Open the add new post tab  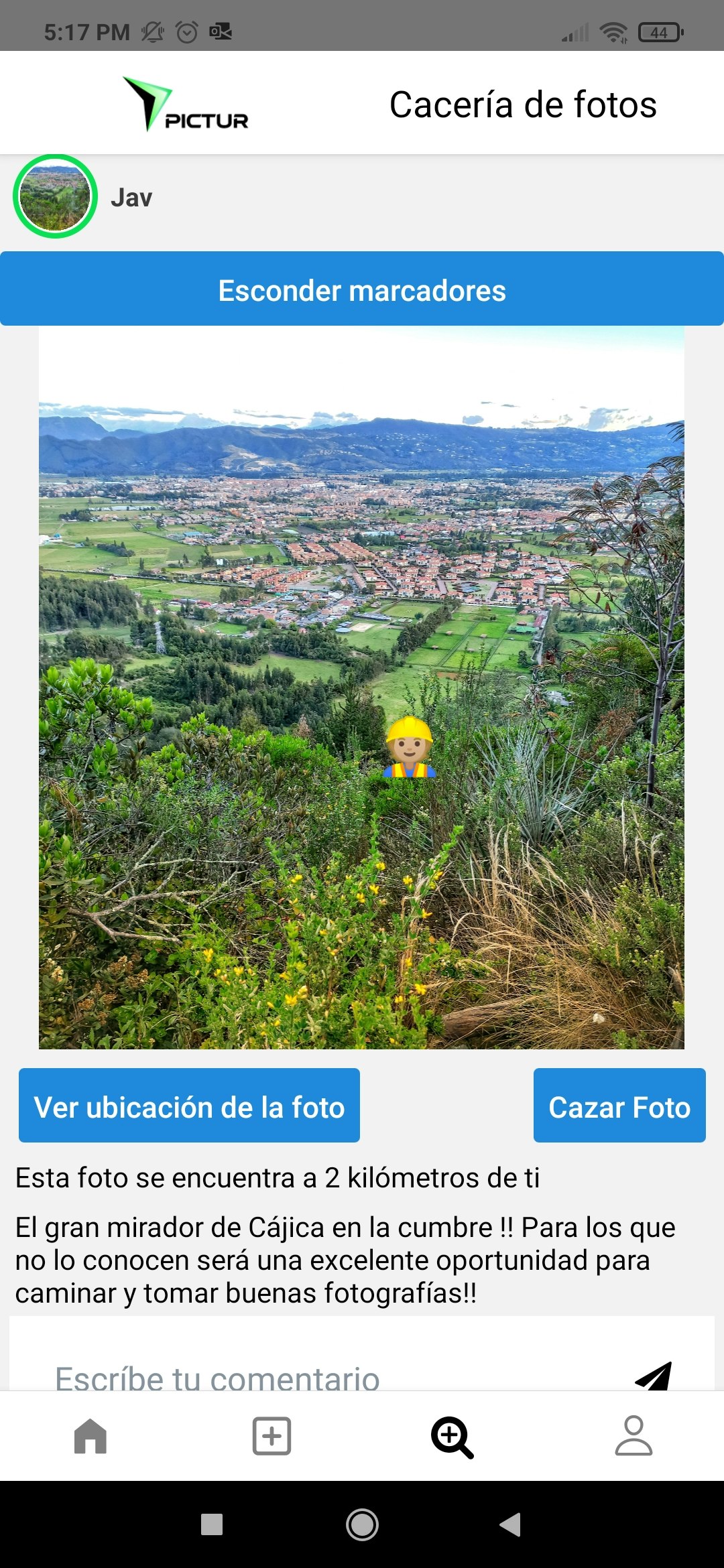pos(271,1437)
